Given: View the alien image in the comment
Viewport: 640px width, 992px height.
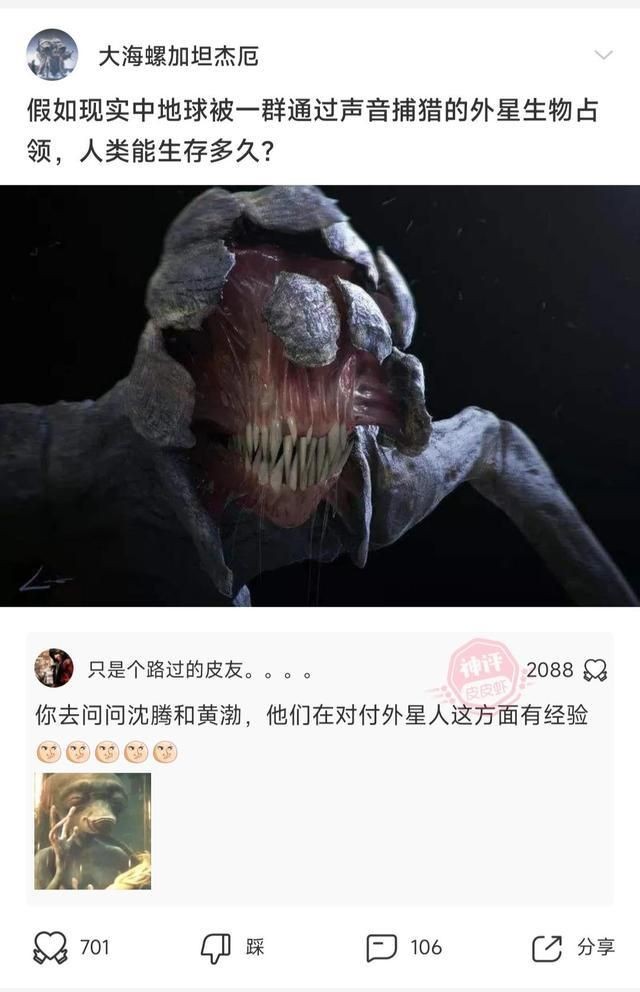Looking at the screenshot, I should (x=92, y=831).
